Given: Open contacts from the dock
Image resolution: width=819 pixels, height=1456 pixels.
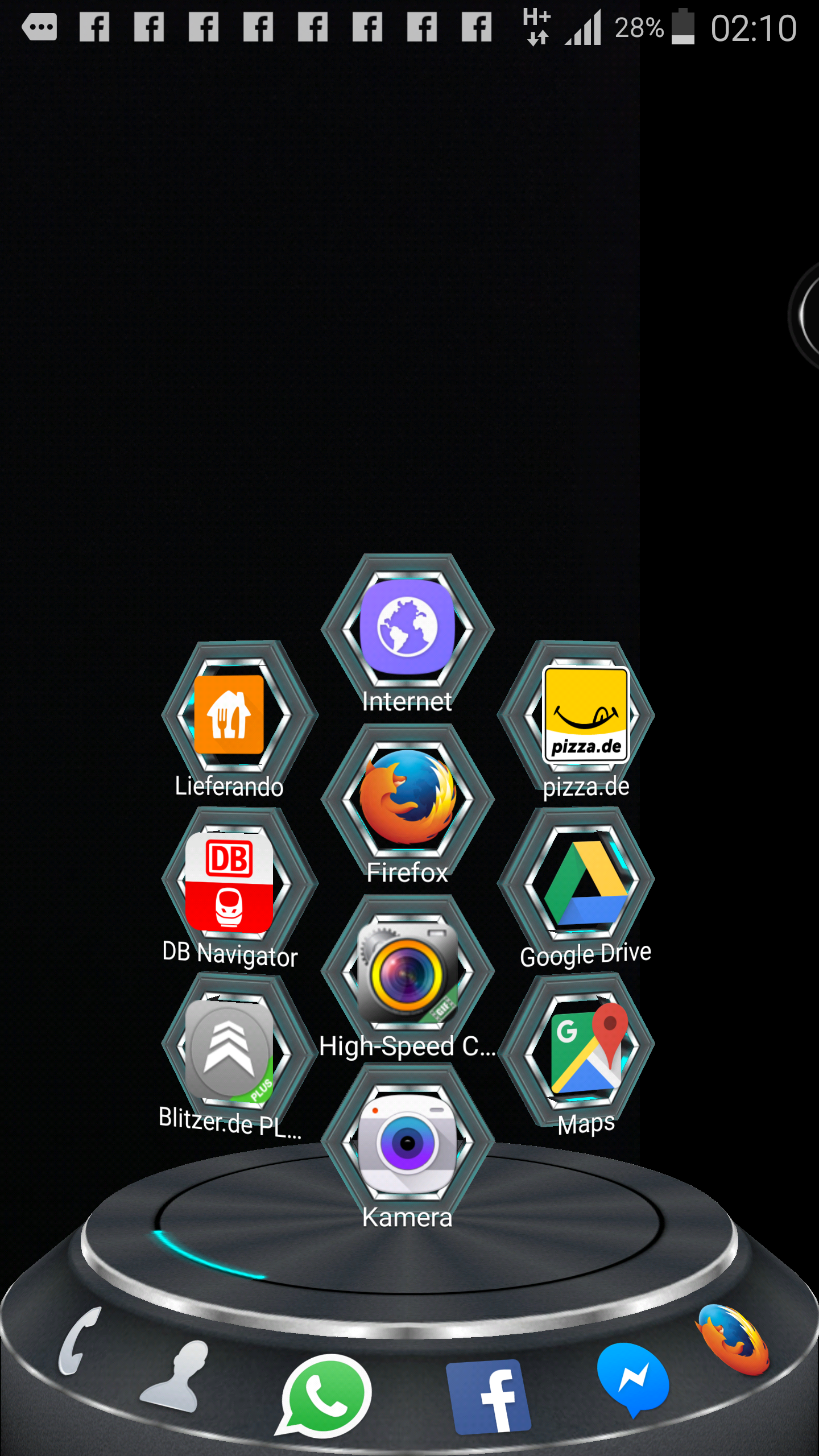Looking at the screenshot, I should (x=173, y=1376).
